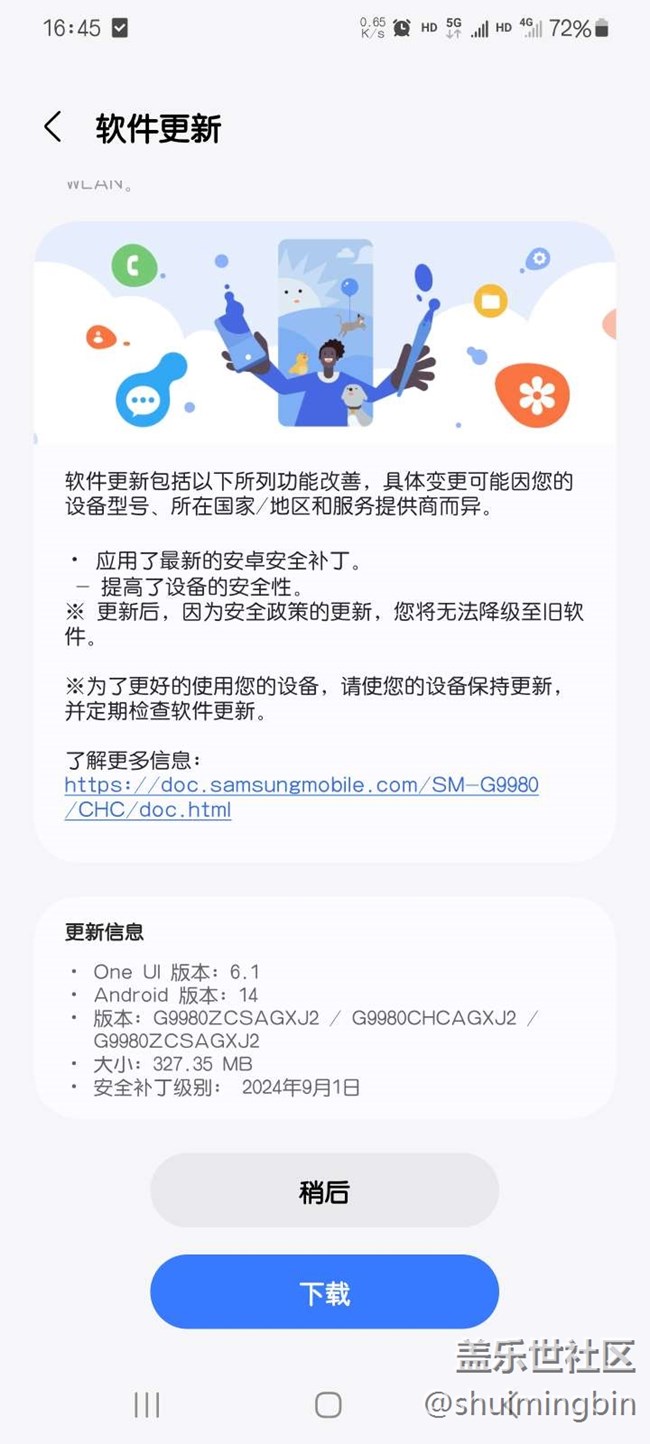
Task: Open the doc.samsungmobile.com link
Action: click(301, 797)
